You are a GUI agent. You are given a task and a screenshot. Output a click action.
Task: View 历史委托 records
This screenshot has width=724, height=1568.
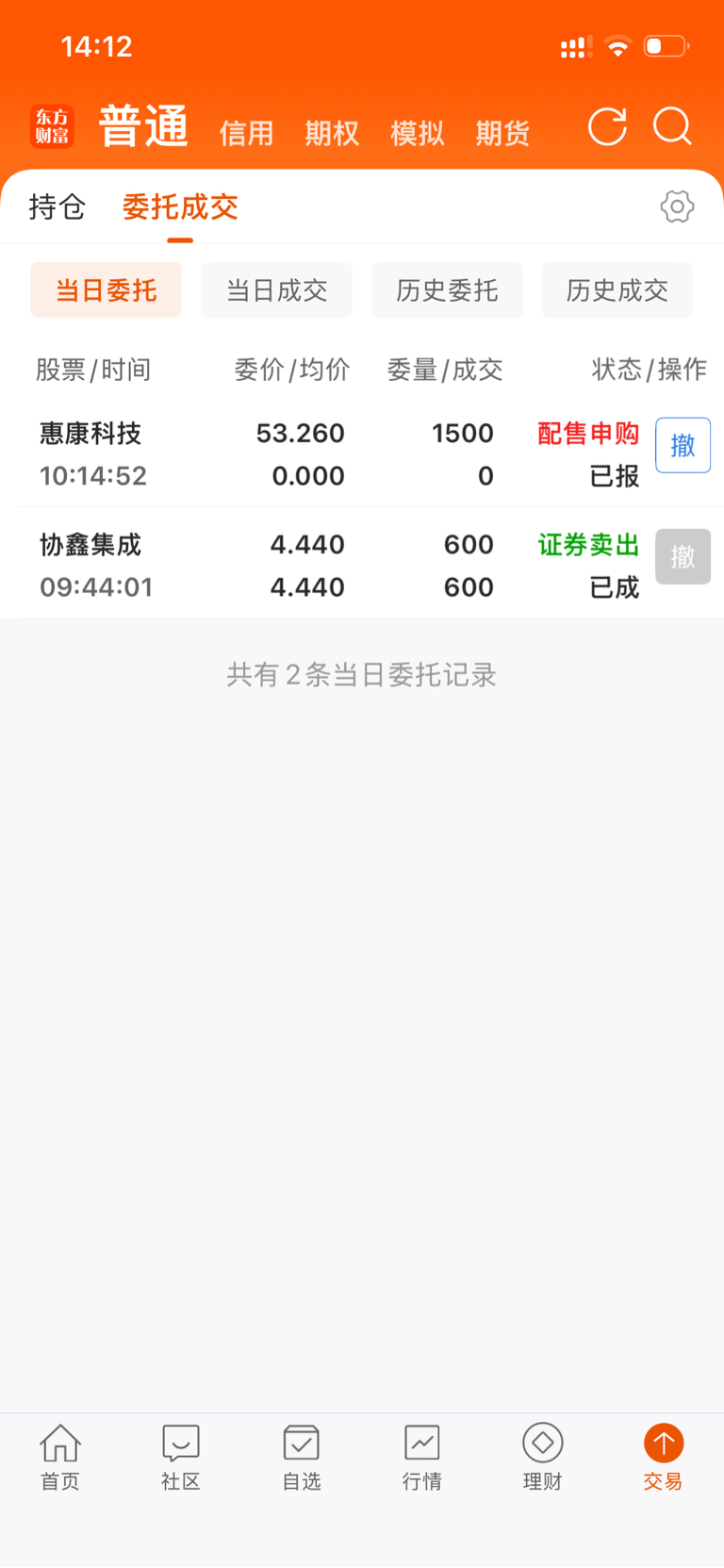pyautogui.click(x=447, y=290)
